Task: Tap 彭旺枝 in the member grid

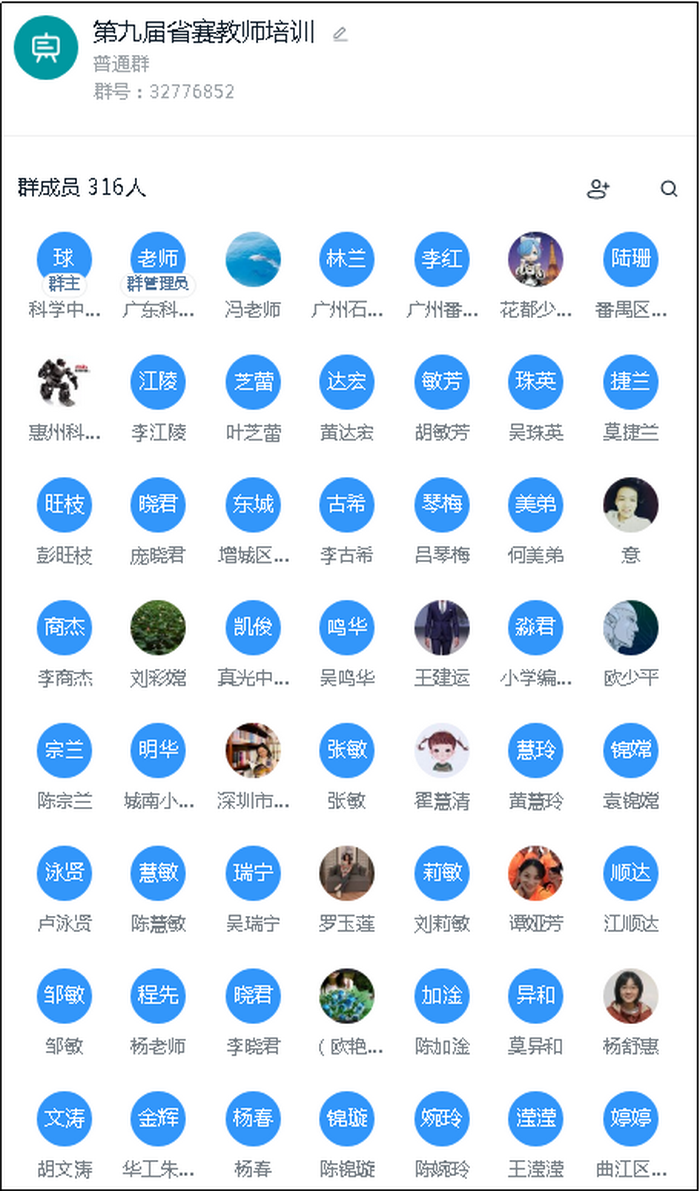Action: point(65,505)
